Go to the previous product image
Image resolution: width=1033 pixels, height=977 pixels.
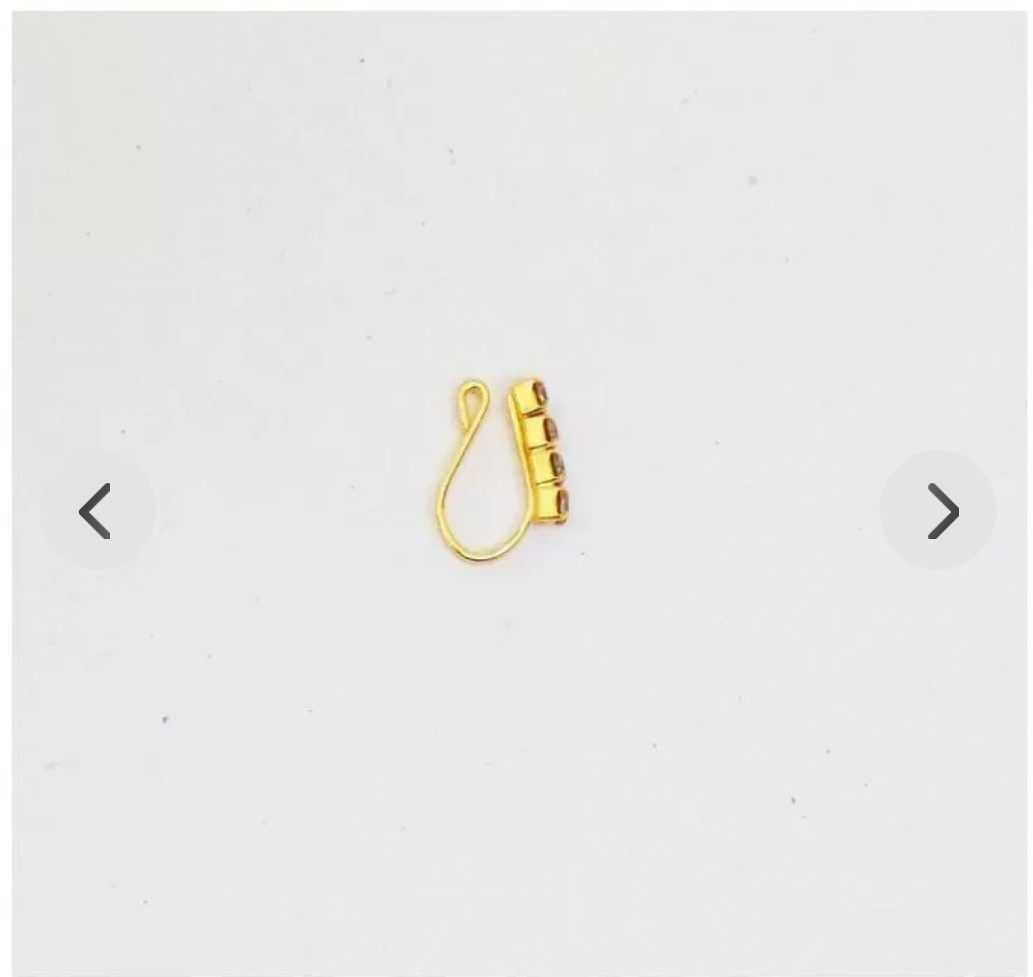[97, 511]
